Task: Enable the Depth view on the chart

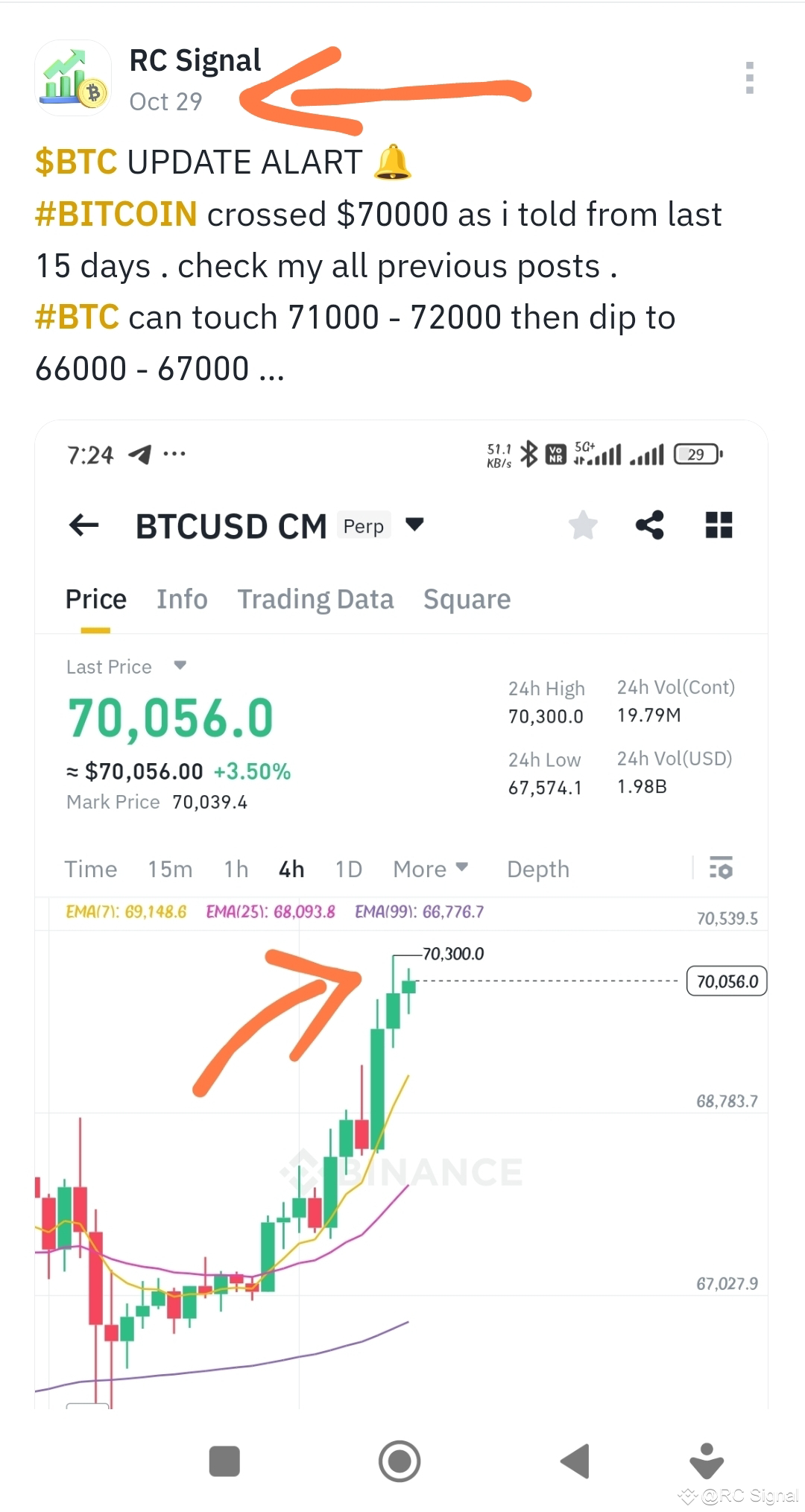Action: click(x=537, y=869)
